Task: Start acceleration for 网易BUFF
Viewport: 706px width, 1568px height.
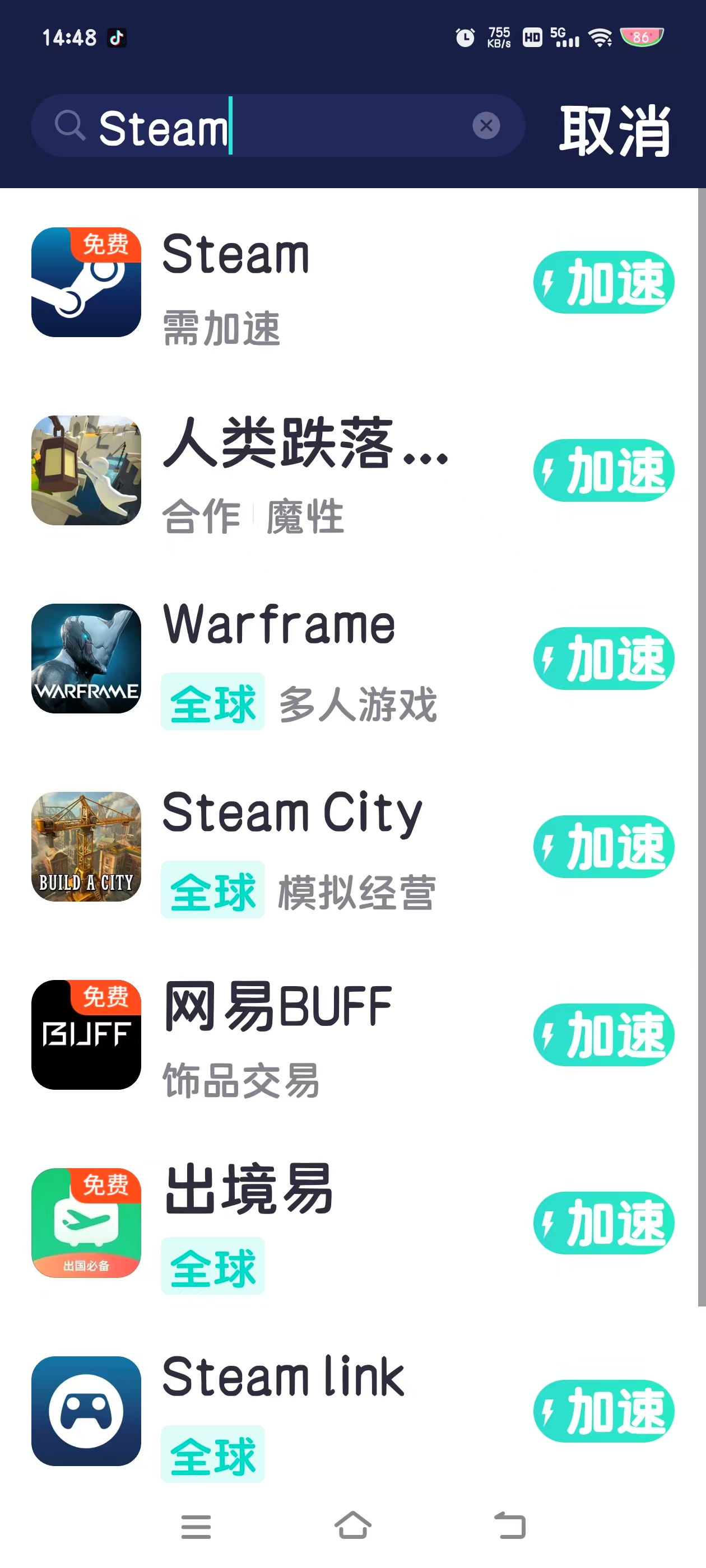Action: click(x=602, y=1035)
